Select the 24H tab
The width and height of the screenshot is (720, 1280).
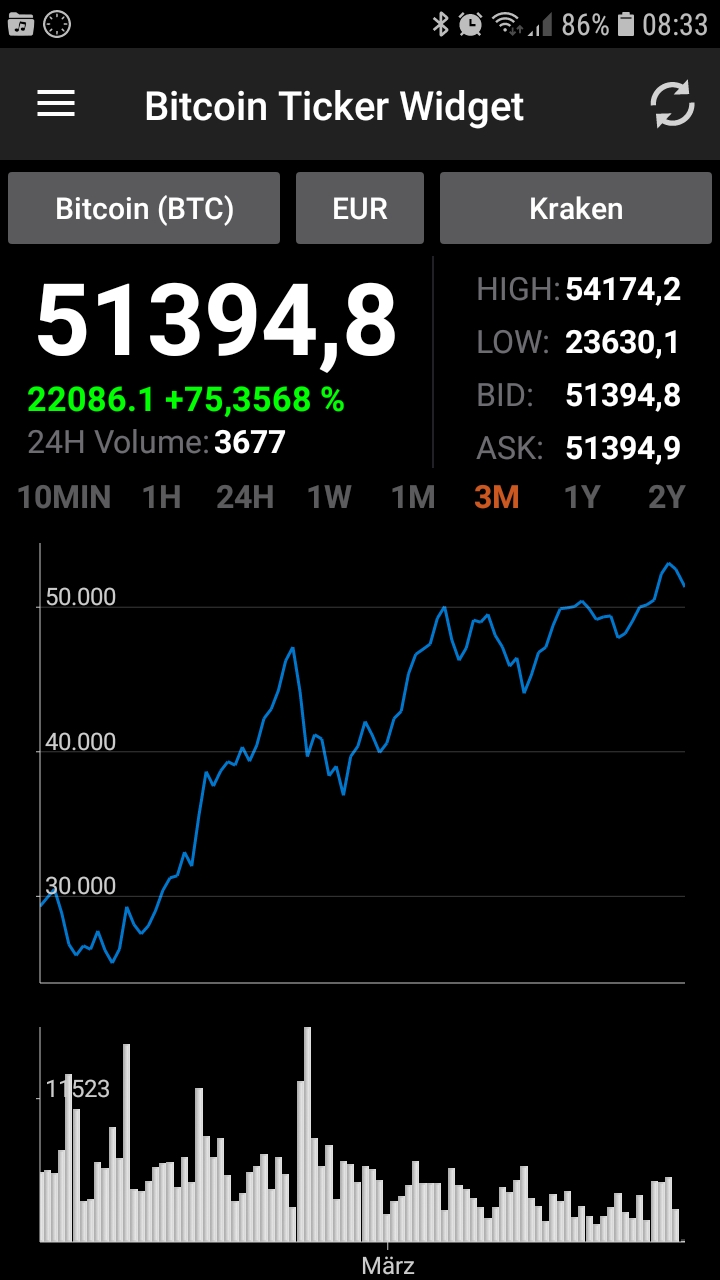click(x=244, y=497)
